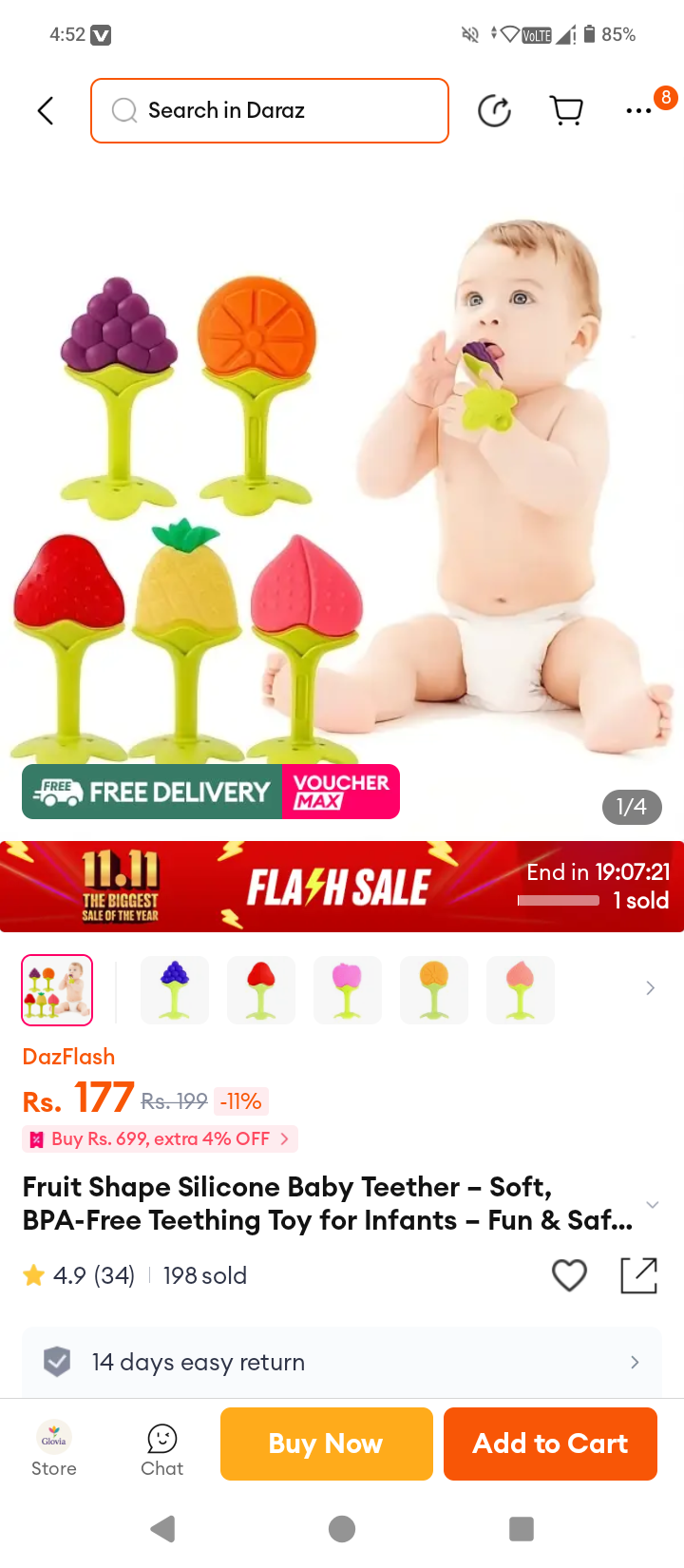Open the Search in Daraz field
The height and width of the screenshot is (1568, 684).
[270, 111]
